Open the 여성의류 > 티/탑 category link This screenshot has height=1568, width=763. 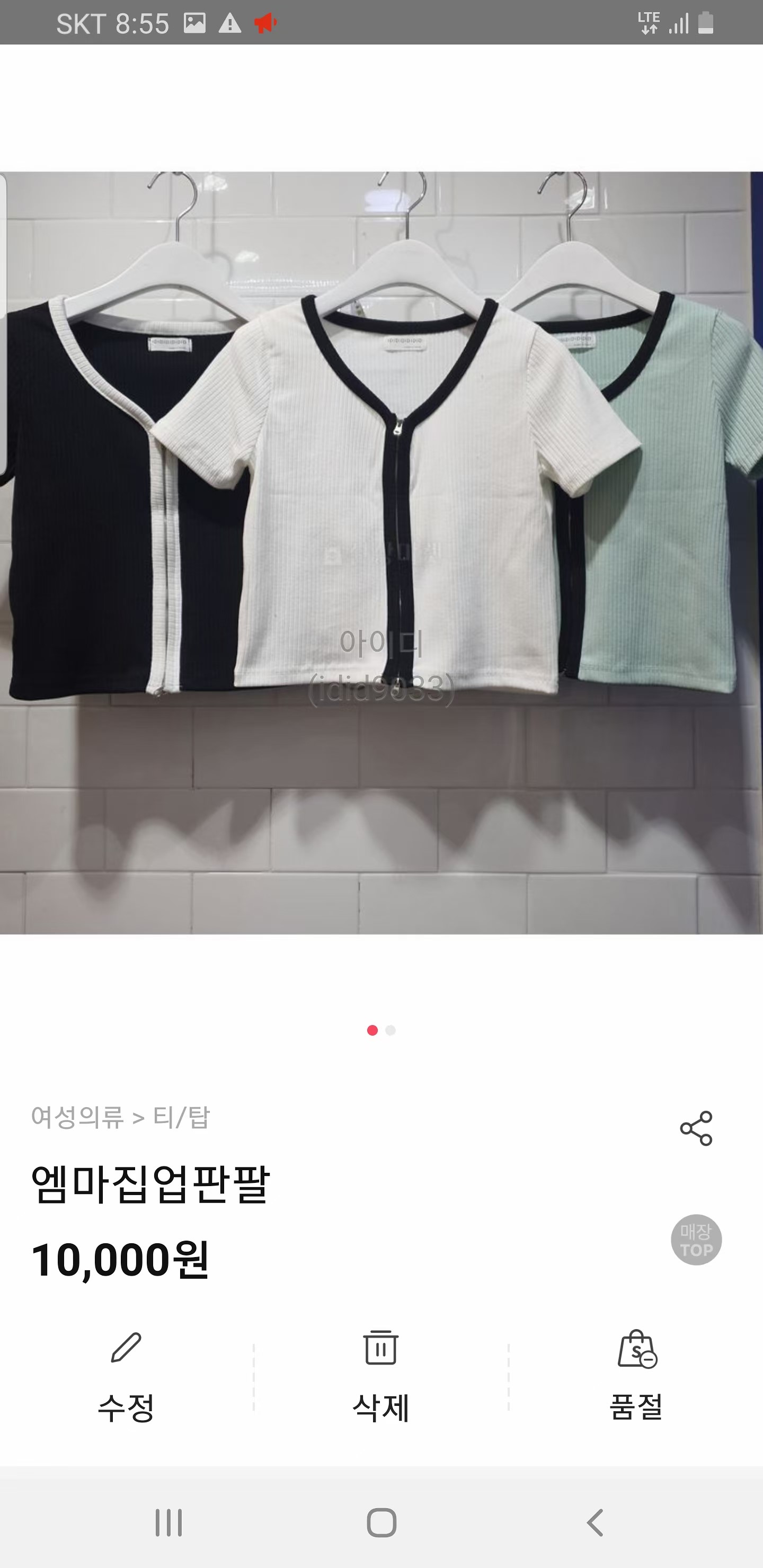tap(121, 1117)
